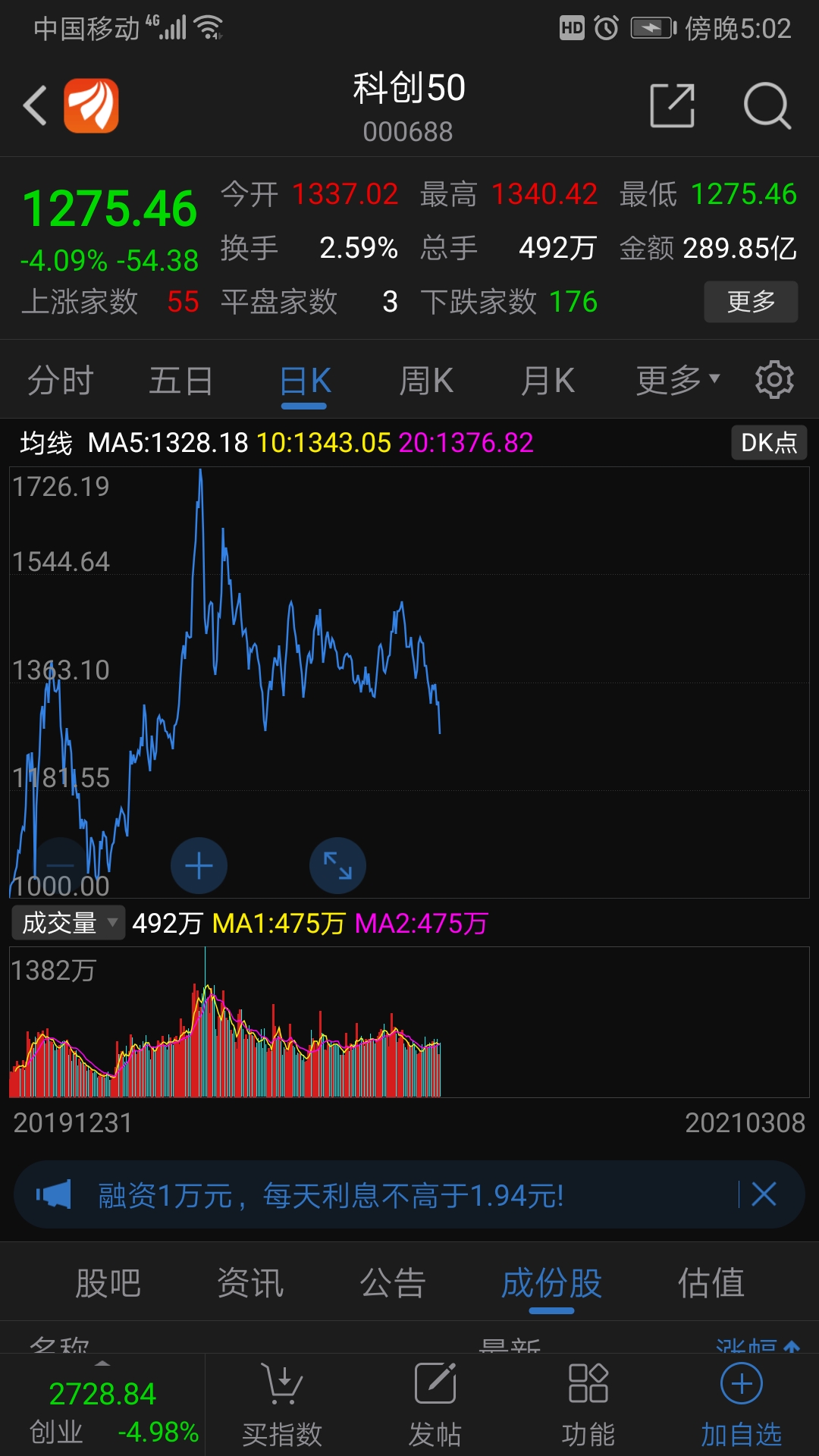The height and width of the screenshot is (1456, 819).
Task: Open the 成交量 indicator dropdown
Action: click(x=68, y=923)
